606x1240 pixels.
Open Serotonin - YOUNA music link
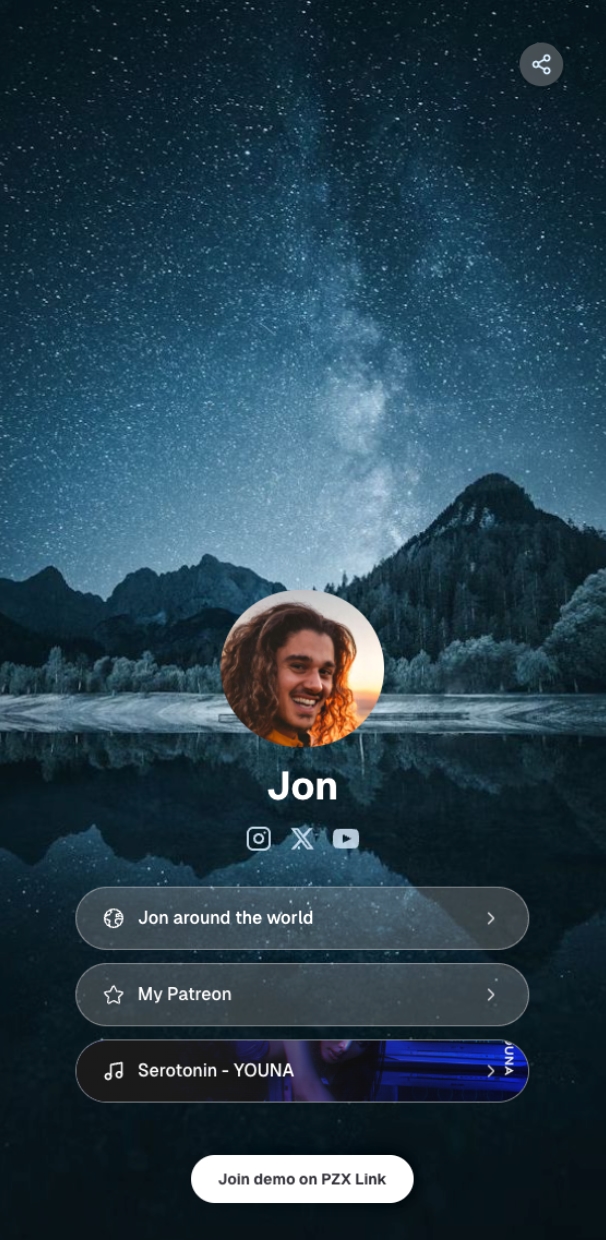(302, 1071)
